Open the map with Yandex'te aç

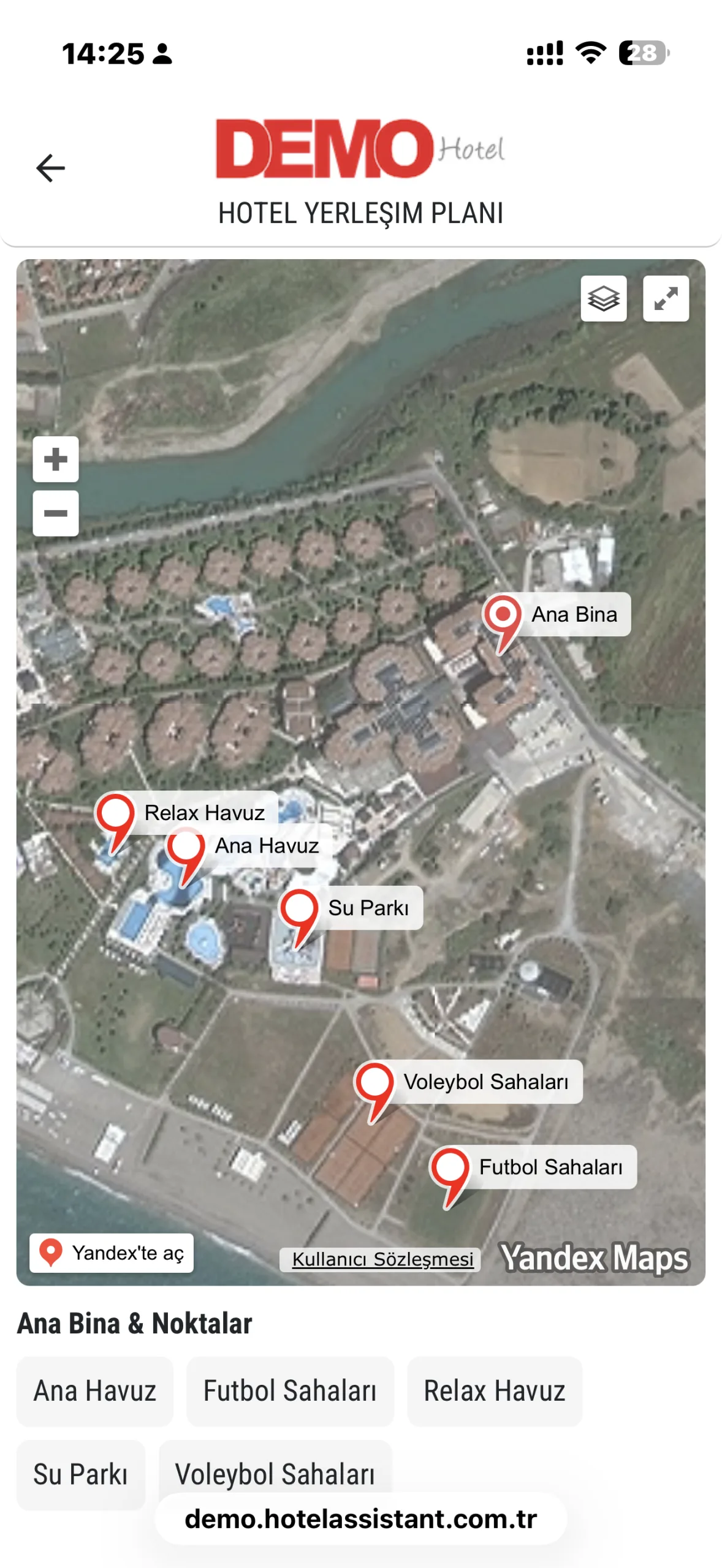(112, 1253)
